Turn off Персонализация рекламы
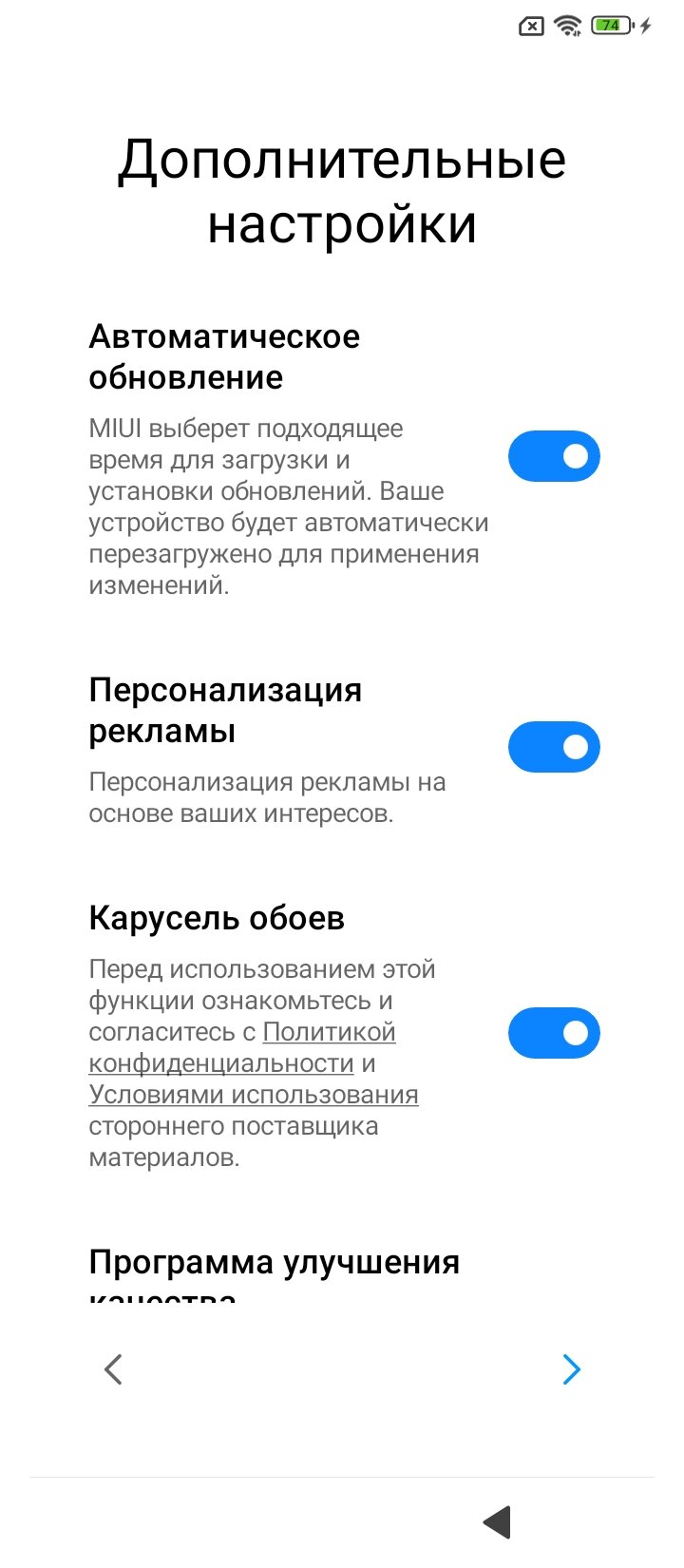 click(x=554, y=748)
